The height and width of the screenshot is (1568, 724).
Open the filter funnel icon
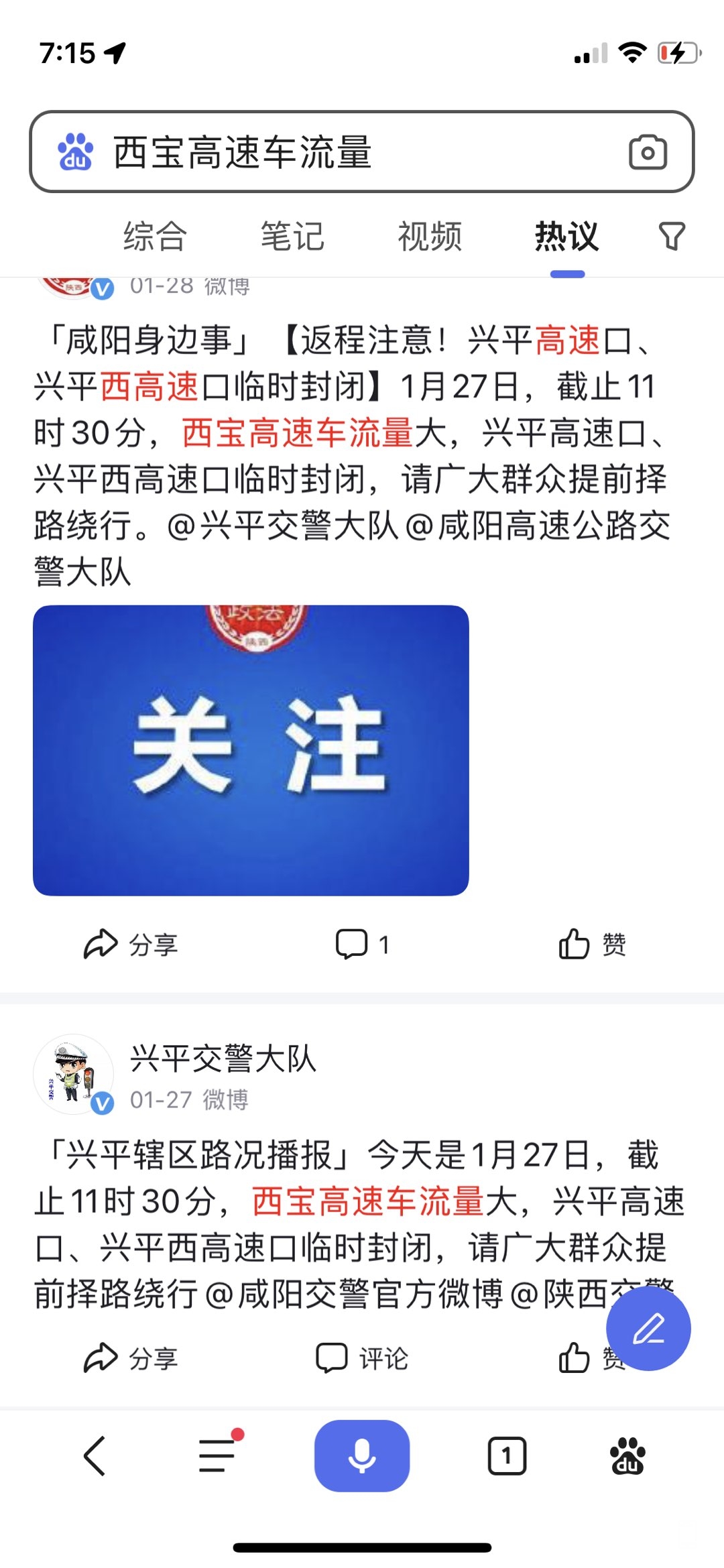(x=672, y=236)
